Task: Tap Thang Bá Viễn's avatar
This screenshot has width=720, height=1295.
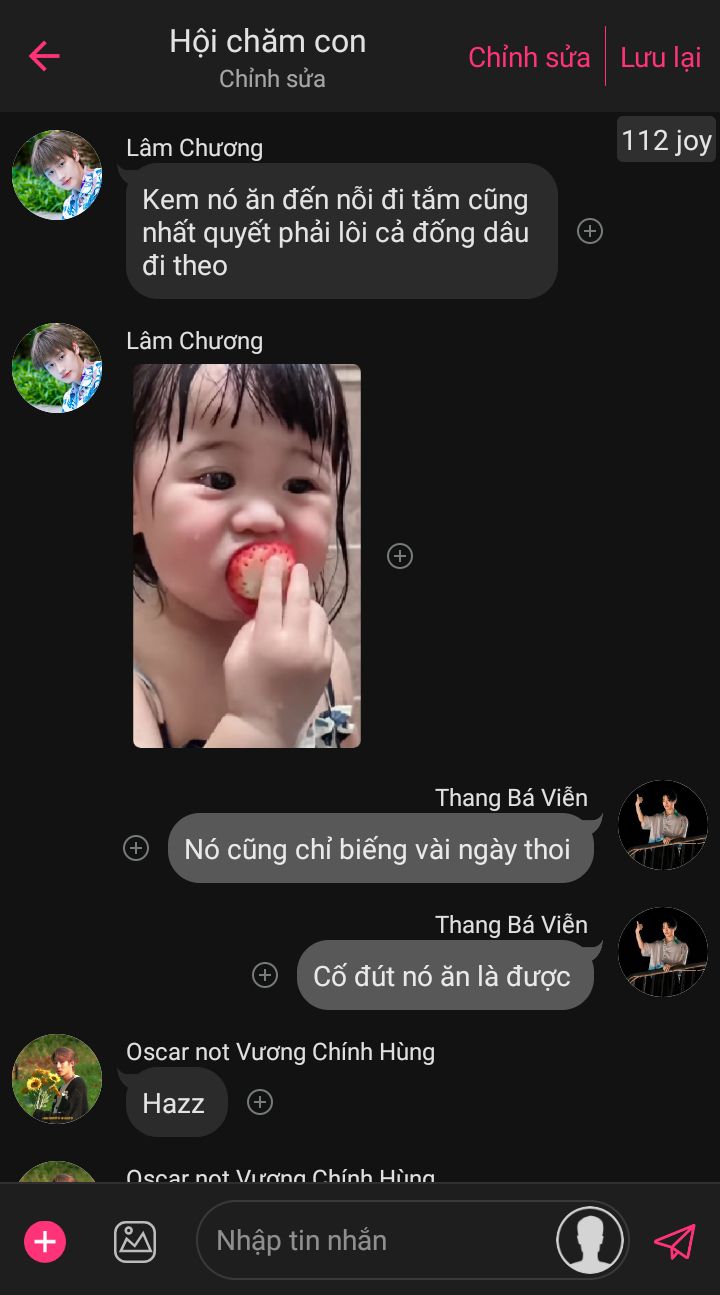Action: coord(662,825)
